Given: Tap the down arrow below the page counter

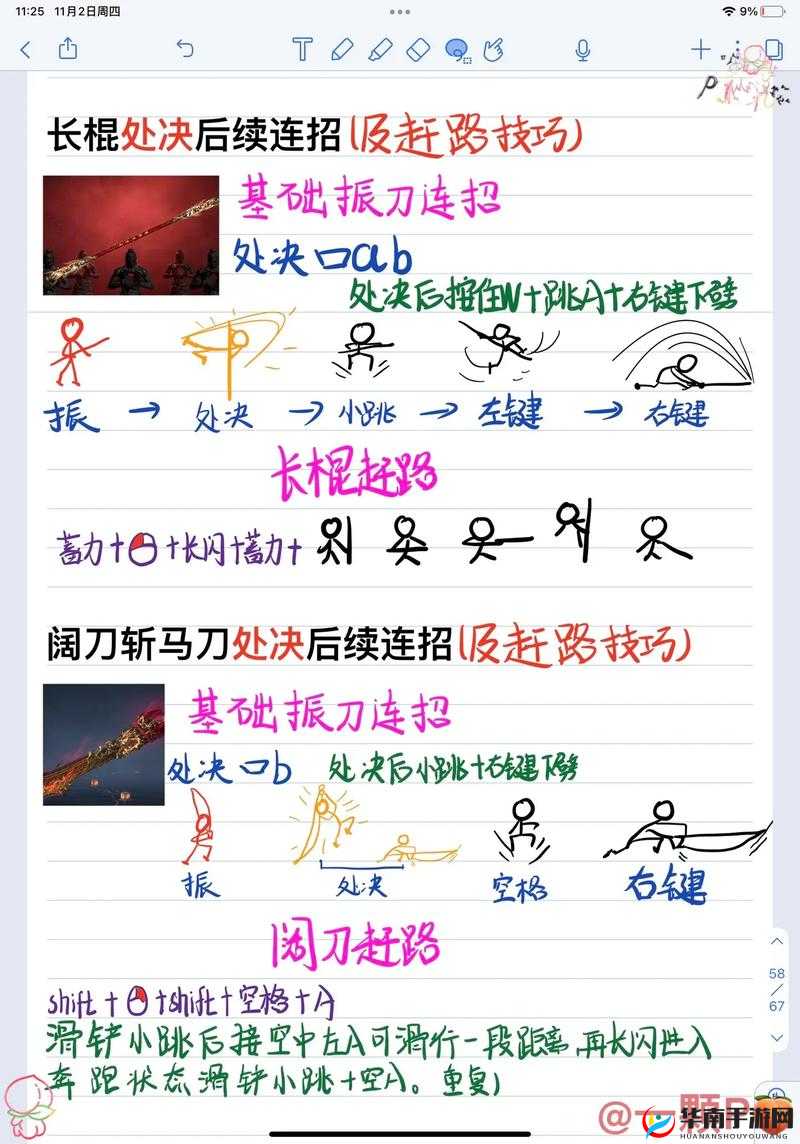Looking at the screenshot, I should (x=777, y=1037).
